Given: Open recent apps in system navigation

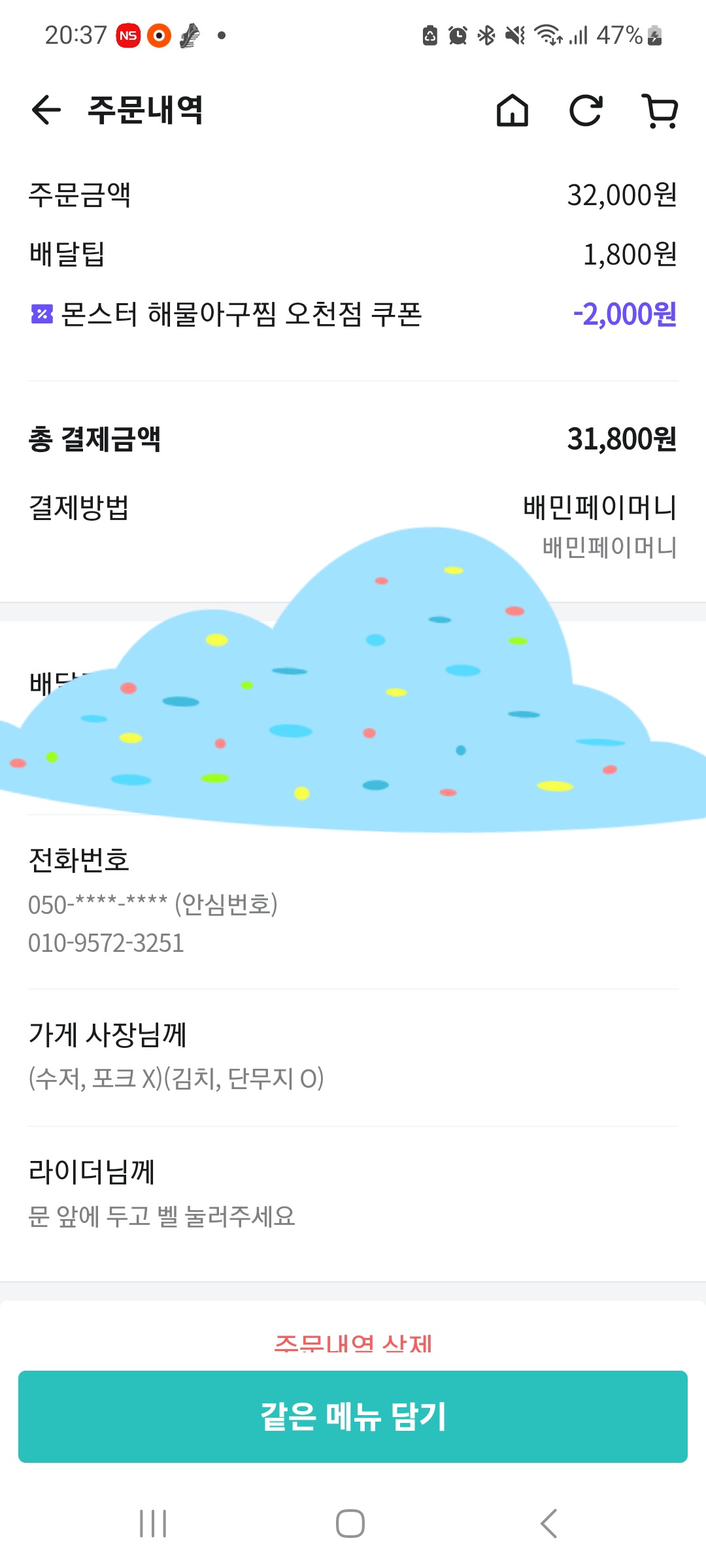Looking at the screenshot, I should (x=154, y=1524).
